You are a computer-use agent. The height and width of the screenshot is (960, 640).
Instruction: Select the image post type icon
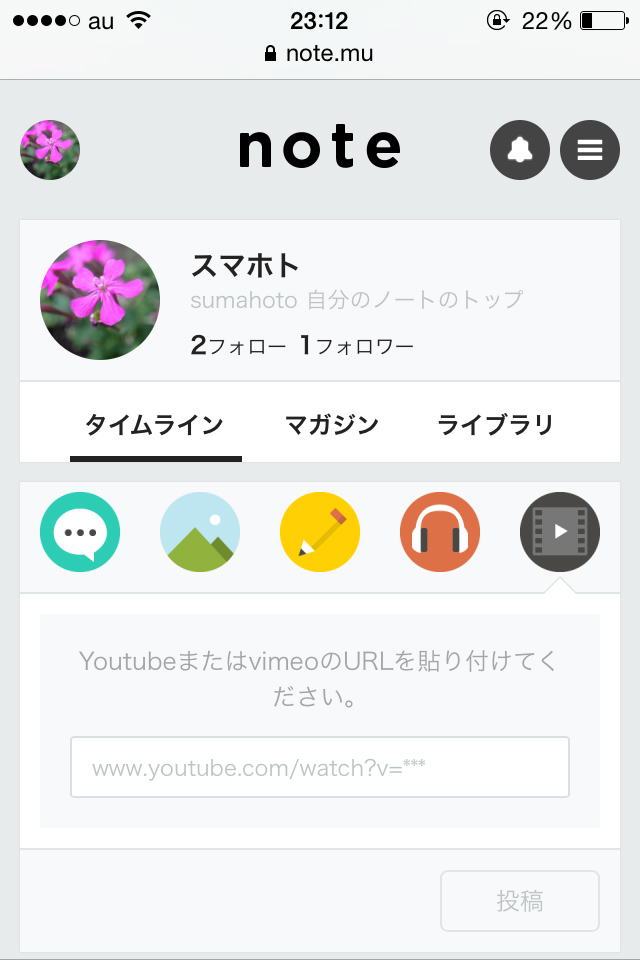pos(200,532)
